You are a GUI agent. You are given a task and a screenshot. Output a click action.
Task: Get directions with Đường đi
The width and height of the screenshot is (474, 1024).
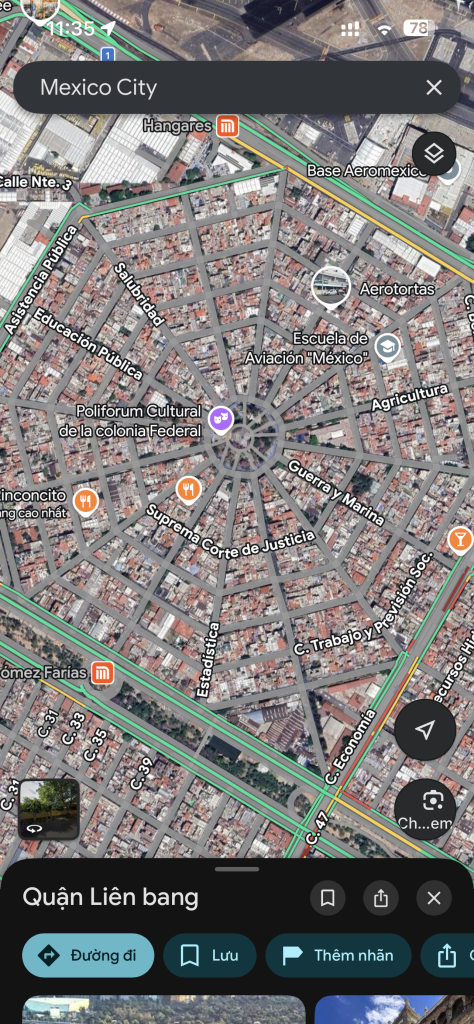point(88,955)
